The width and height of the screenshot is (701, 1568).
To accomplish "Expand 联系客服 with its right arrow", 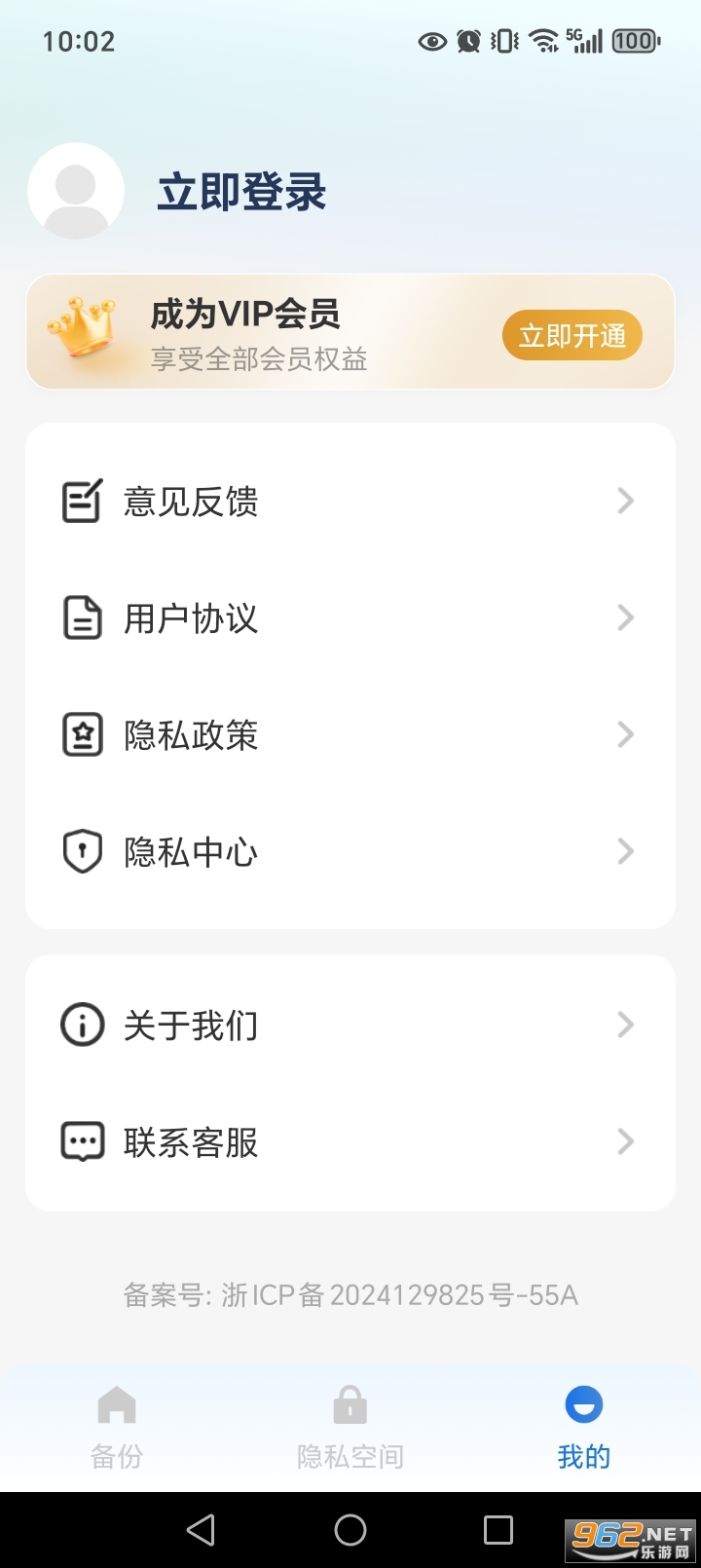I will tap(626, 1141).
